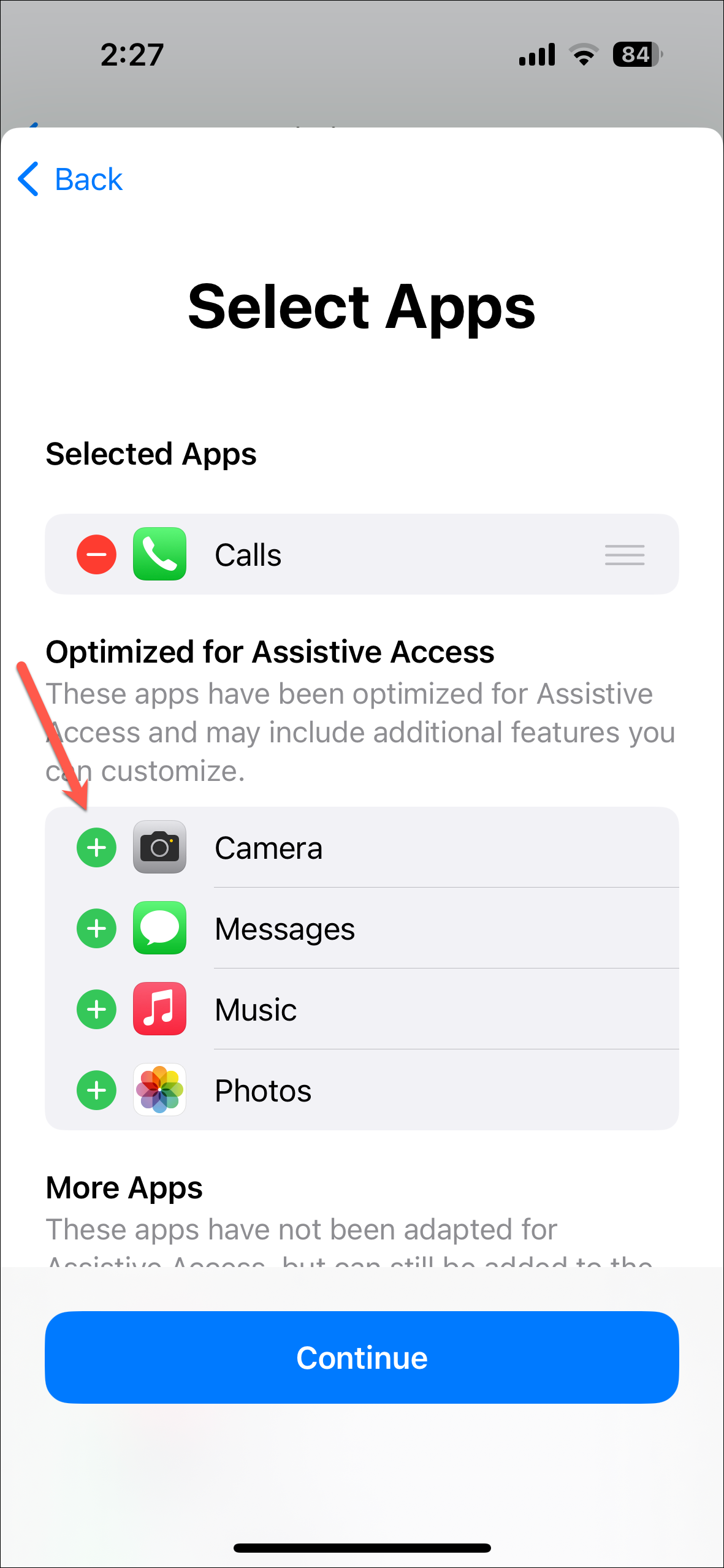Go back to the previous screen
Image resolution: width=724 pixels, height=1568 pixels.
point(70,180)
